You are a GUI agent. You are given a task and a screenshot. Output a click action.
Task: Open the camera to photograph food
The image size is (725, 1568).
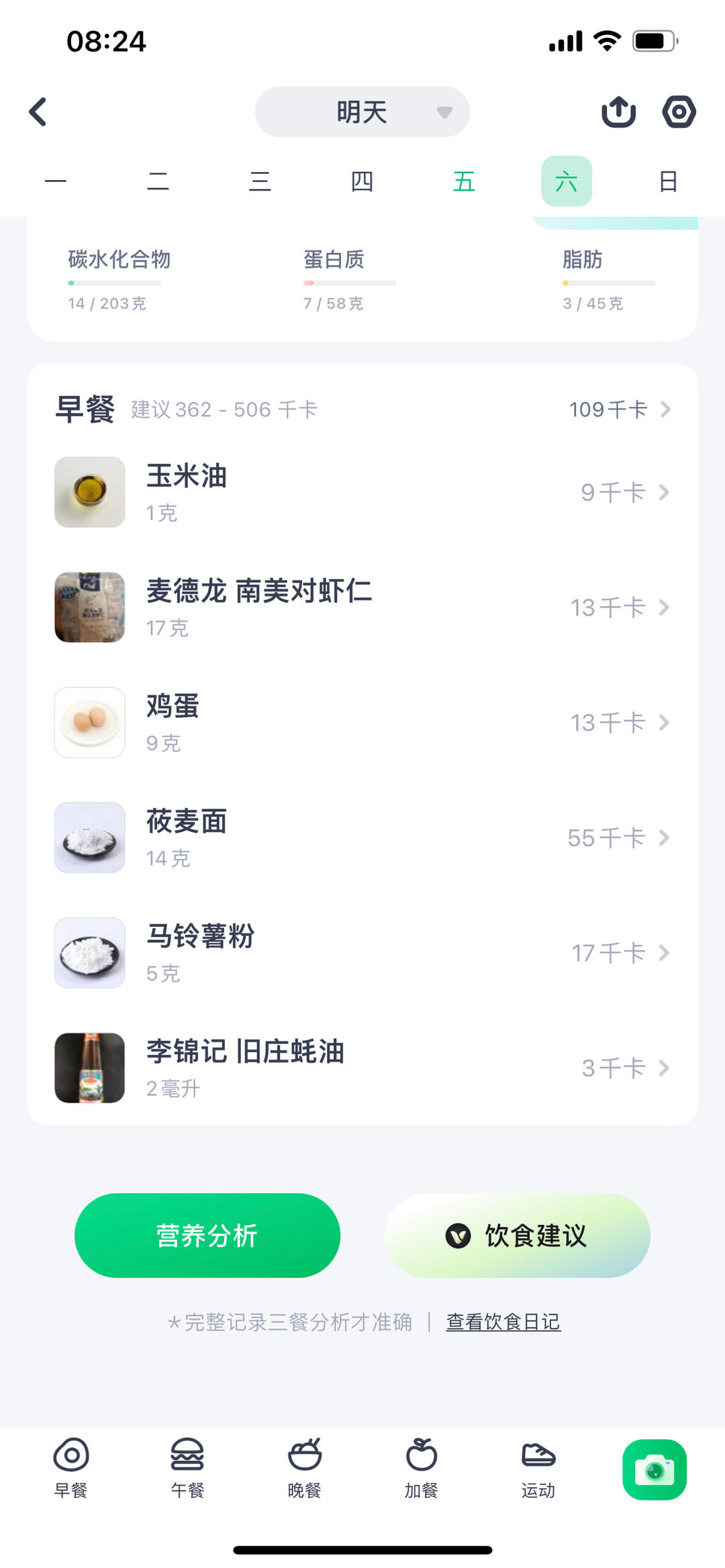click(x=654, y=1469)
